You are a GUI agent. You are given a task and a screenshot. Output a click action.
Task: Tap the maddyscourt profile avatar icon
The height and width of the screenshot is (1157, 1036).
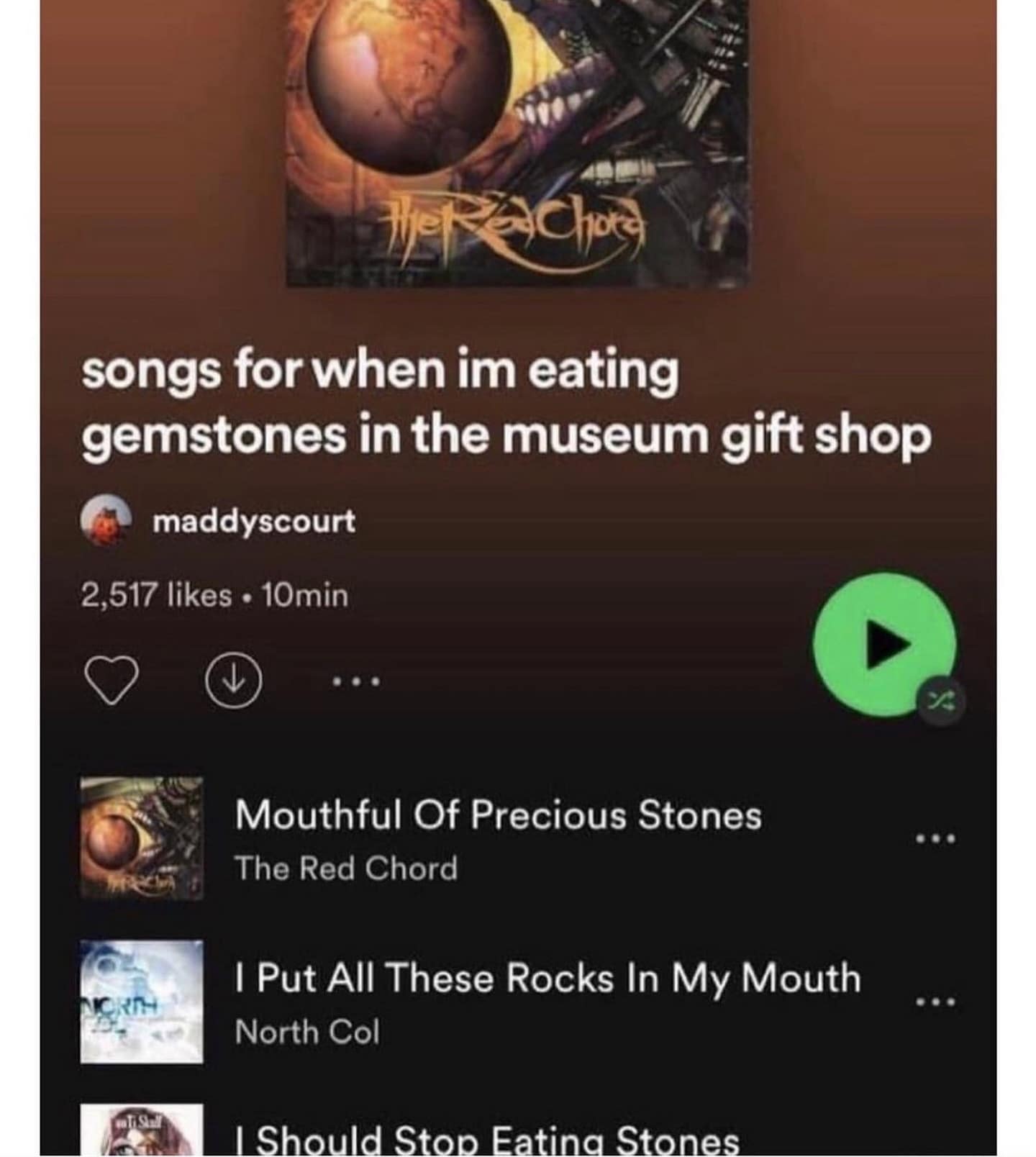click(106, 523)
